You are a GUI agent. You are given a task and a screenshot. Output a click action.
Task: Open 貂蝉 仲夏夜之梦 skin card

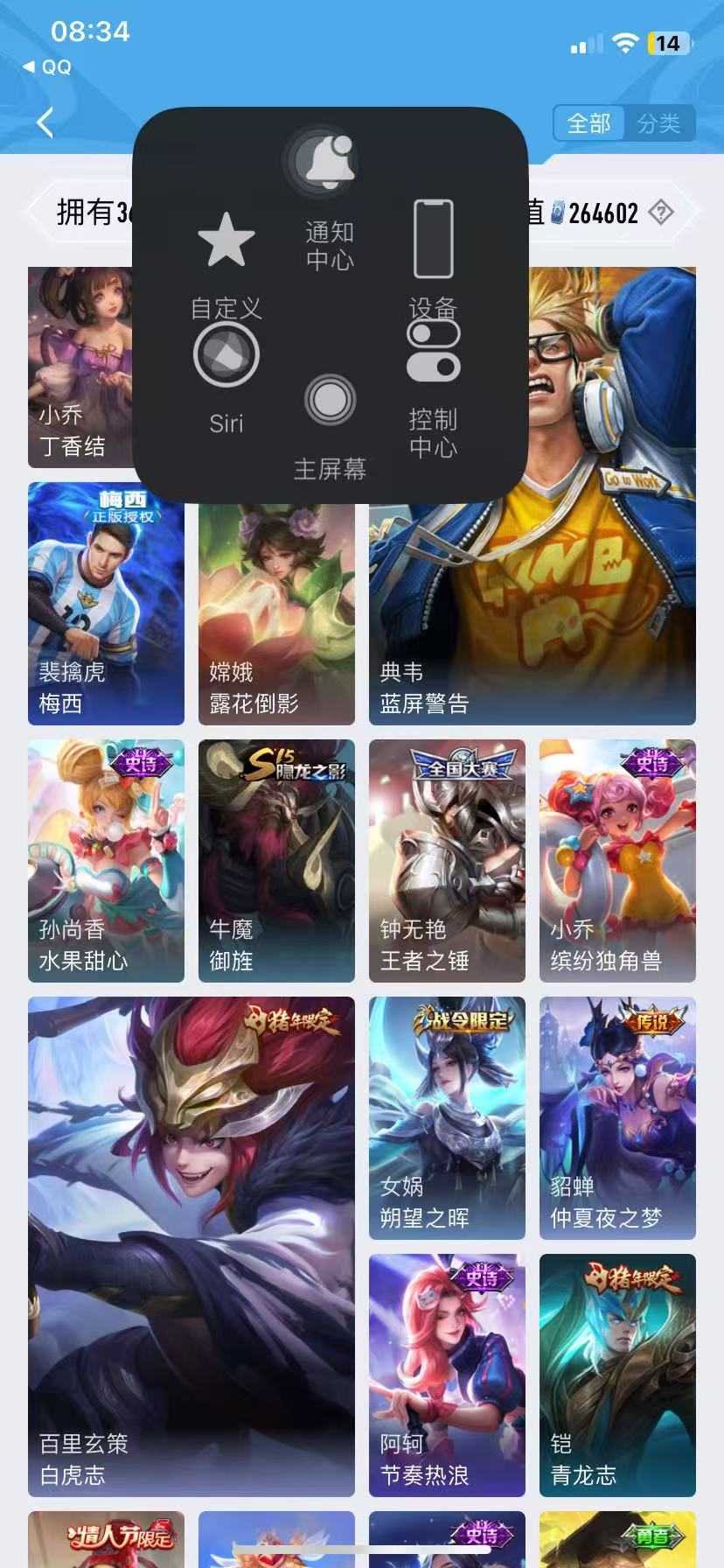click(x=617, y=1117)
